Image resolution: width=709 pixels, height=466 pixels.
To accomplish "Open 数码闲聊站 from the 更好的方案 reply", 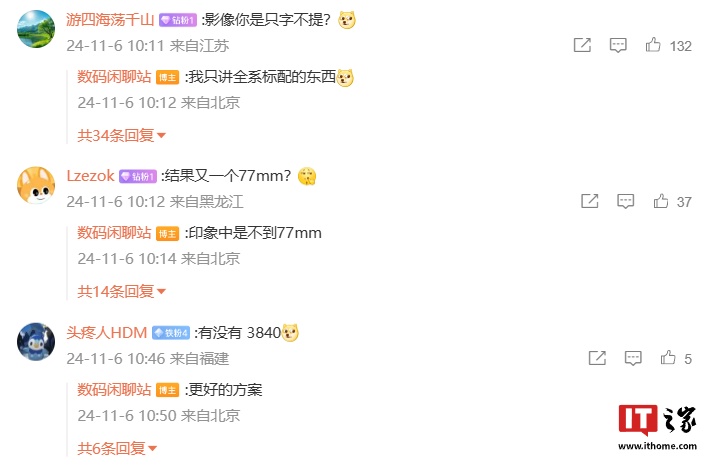I will click(114, 389).
